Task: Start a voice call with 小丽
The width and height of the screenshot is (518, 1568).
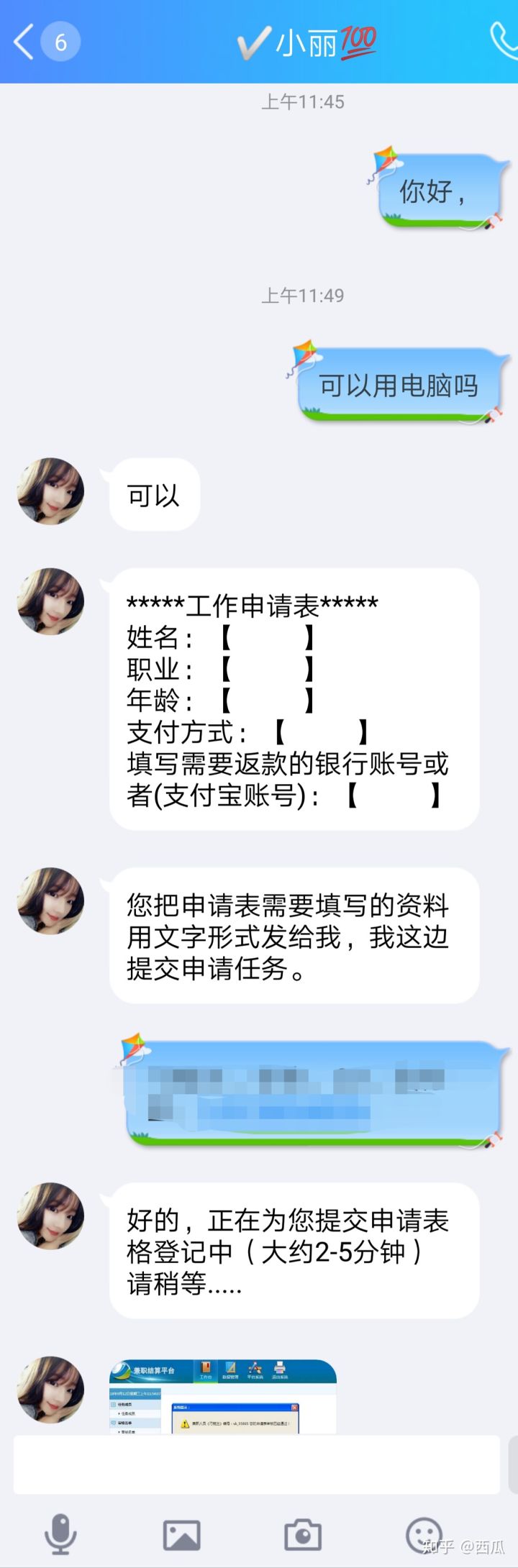Action: [503, 40]
